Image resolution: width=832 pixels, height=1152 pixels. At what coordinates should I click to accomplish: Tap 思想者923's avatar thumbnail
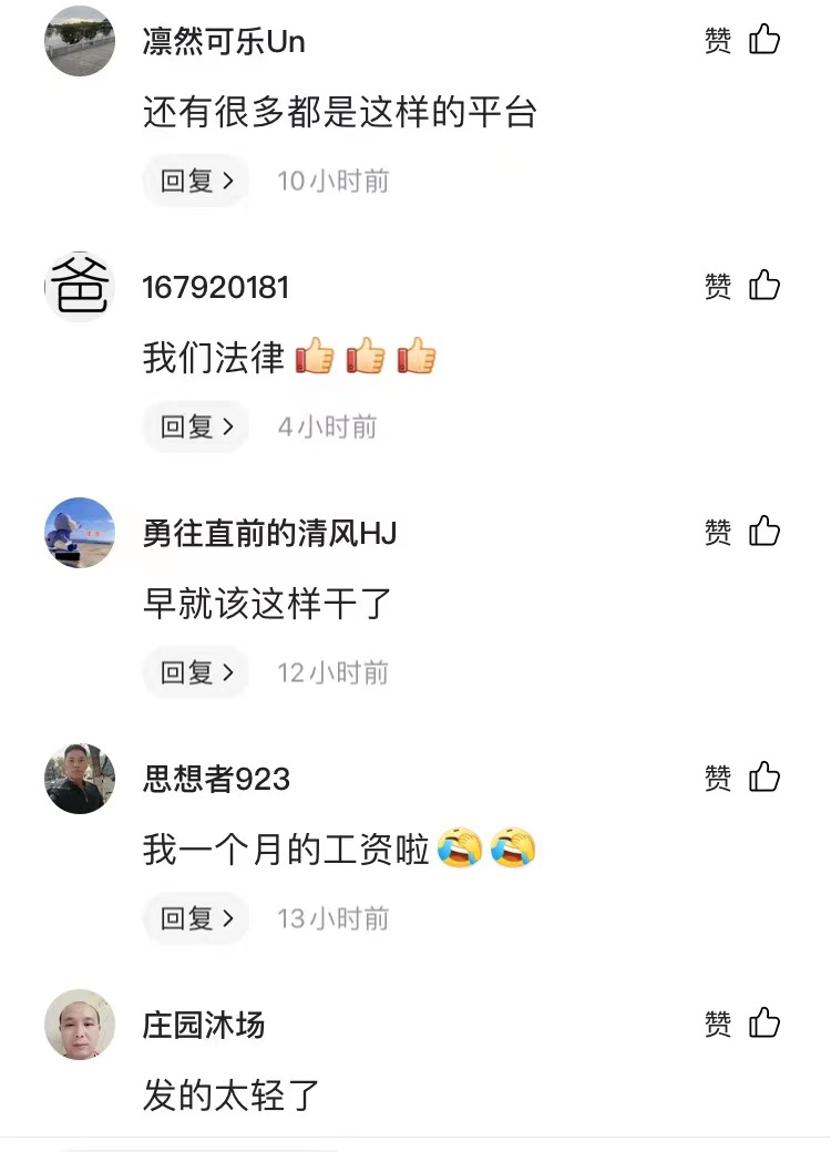pos(79,779)
